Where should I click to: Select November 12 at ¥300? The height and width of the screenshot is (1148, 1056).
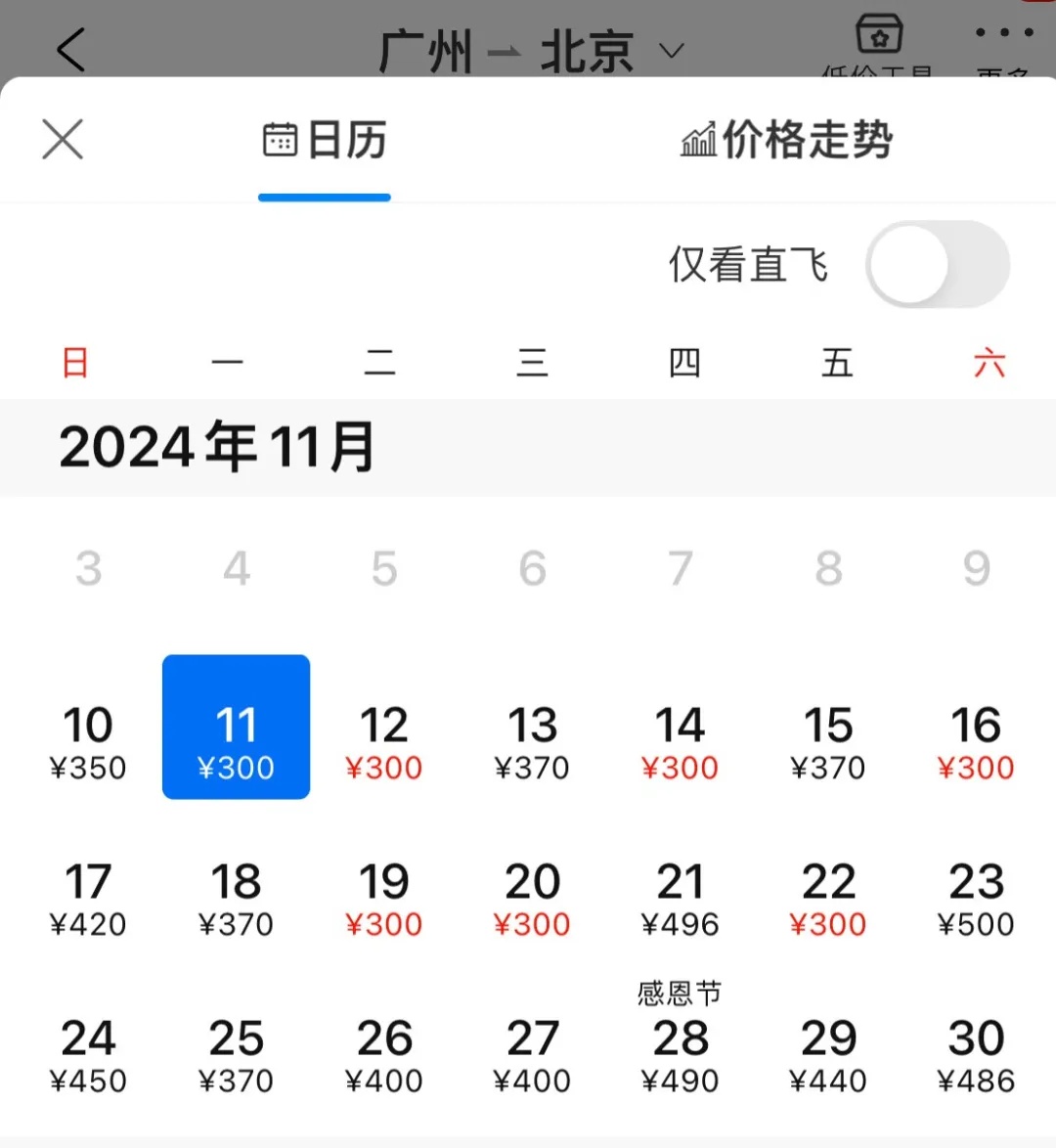(x=384, y=741)
